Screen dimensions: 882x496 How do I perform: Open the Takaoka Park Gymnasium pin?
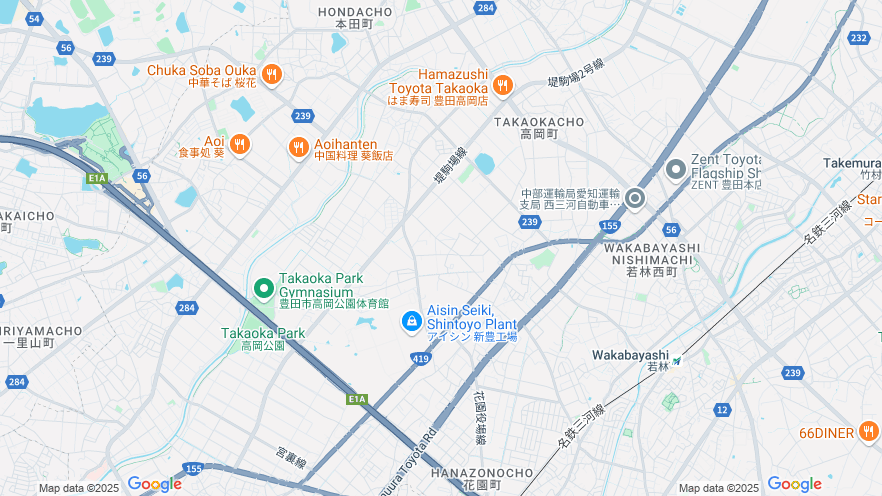click(264, 289)
